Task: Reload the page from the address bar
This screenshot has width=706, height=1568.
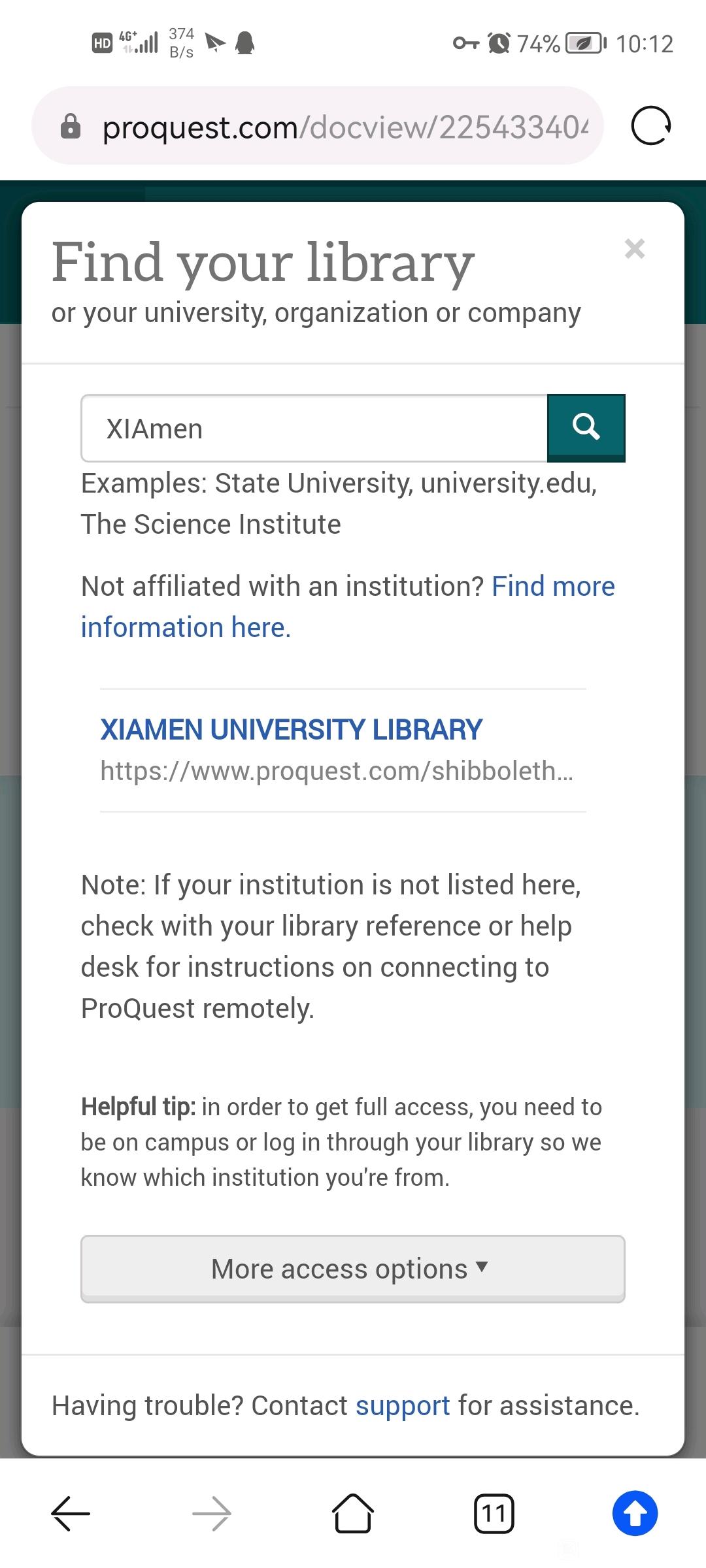Action: click(x=651, y=125)
